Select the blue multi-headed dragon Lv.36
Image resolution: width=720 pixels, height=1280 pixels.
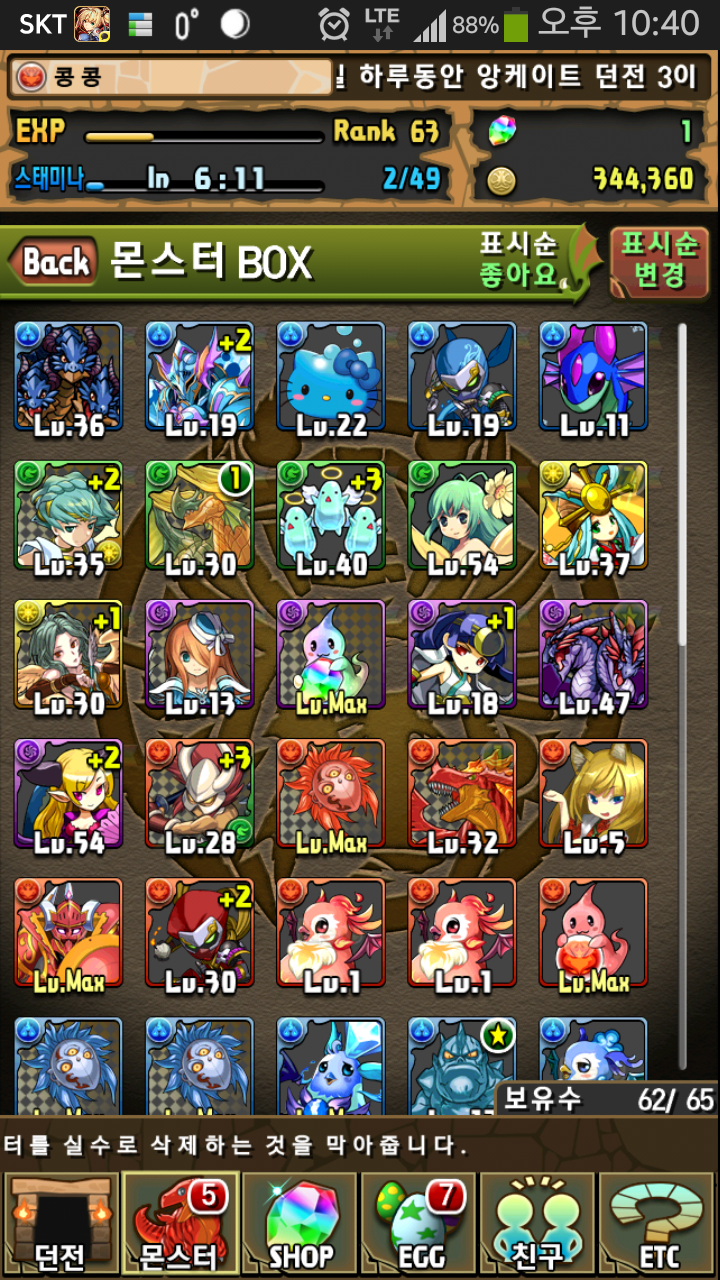pyautogui.click(x=68, y=376)
